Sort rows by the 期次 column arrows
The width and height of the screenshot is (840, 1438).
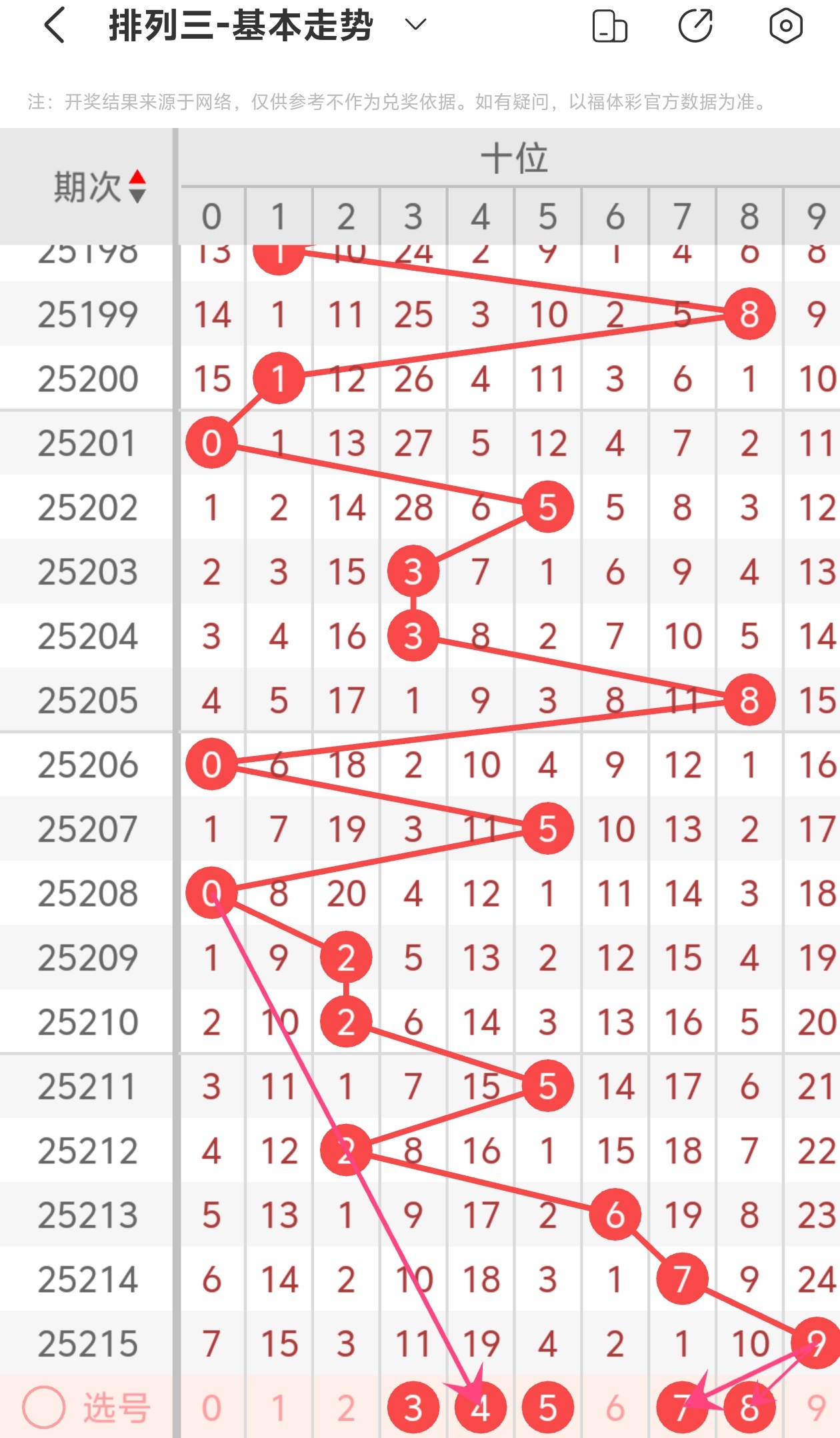(x=137, y=186)
